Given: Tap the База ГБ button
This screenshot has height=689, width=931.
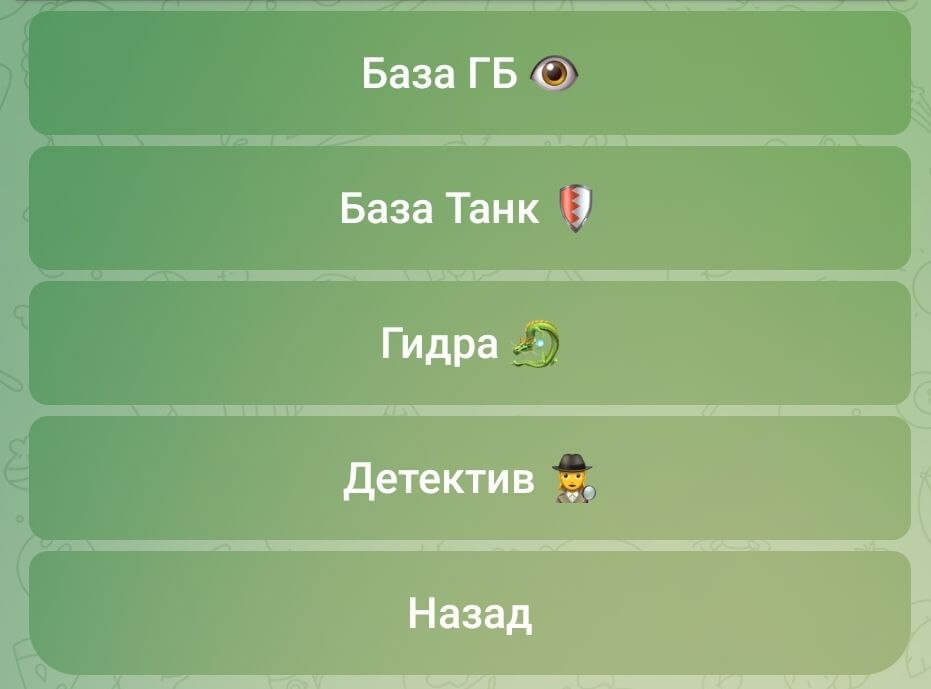Looking at the screenshot, I should pos(469,72).
